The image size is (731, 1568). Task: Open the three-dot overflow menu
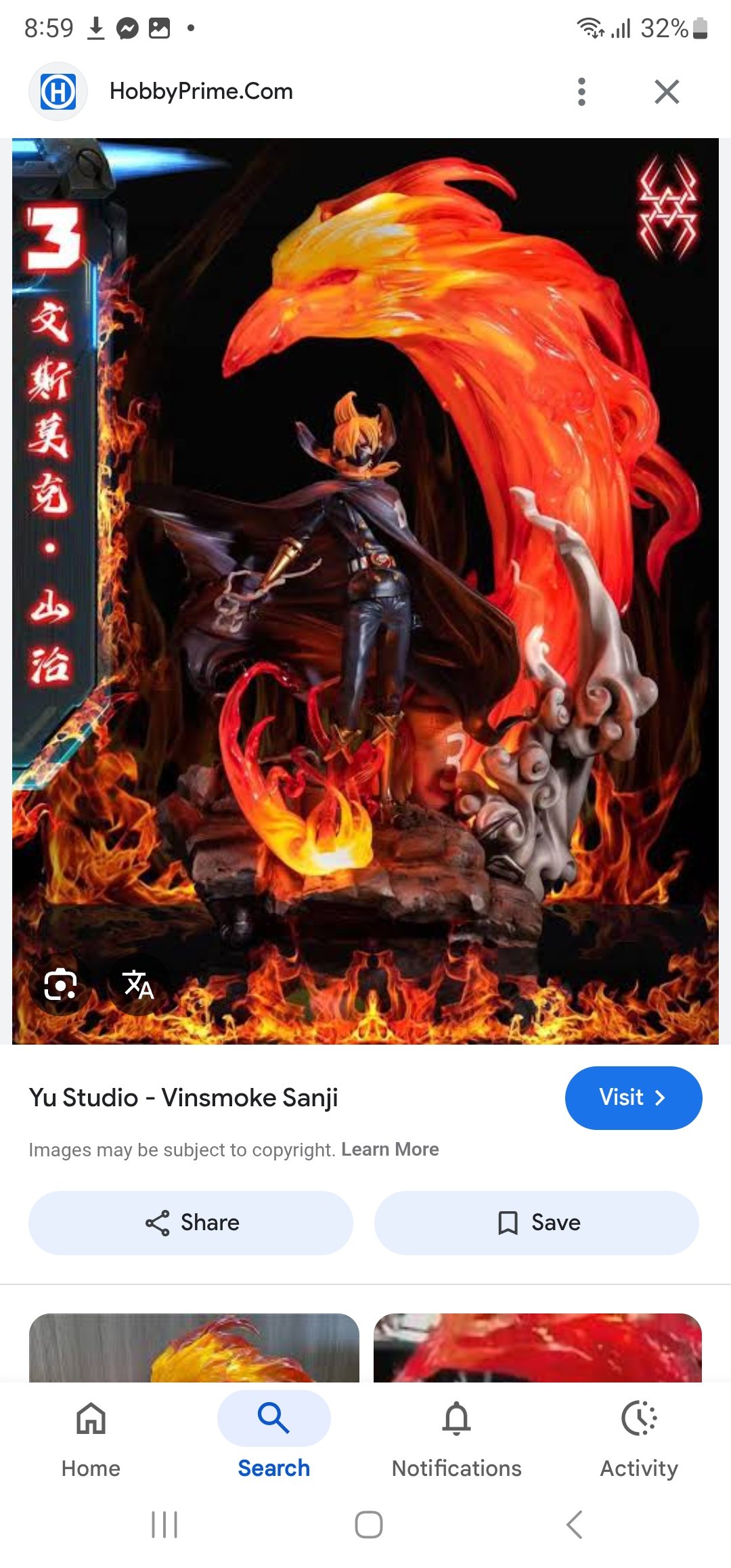click(581, 91)
